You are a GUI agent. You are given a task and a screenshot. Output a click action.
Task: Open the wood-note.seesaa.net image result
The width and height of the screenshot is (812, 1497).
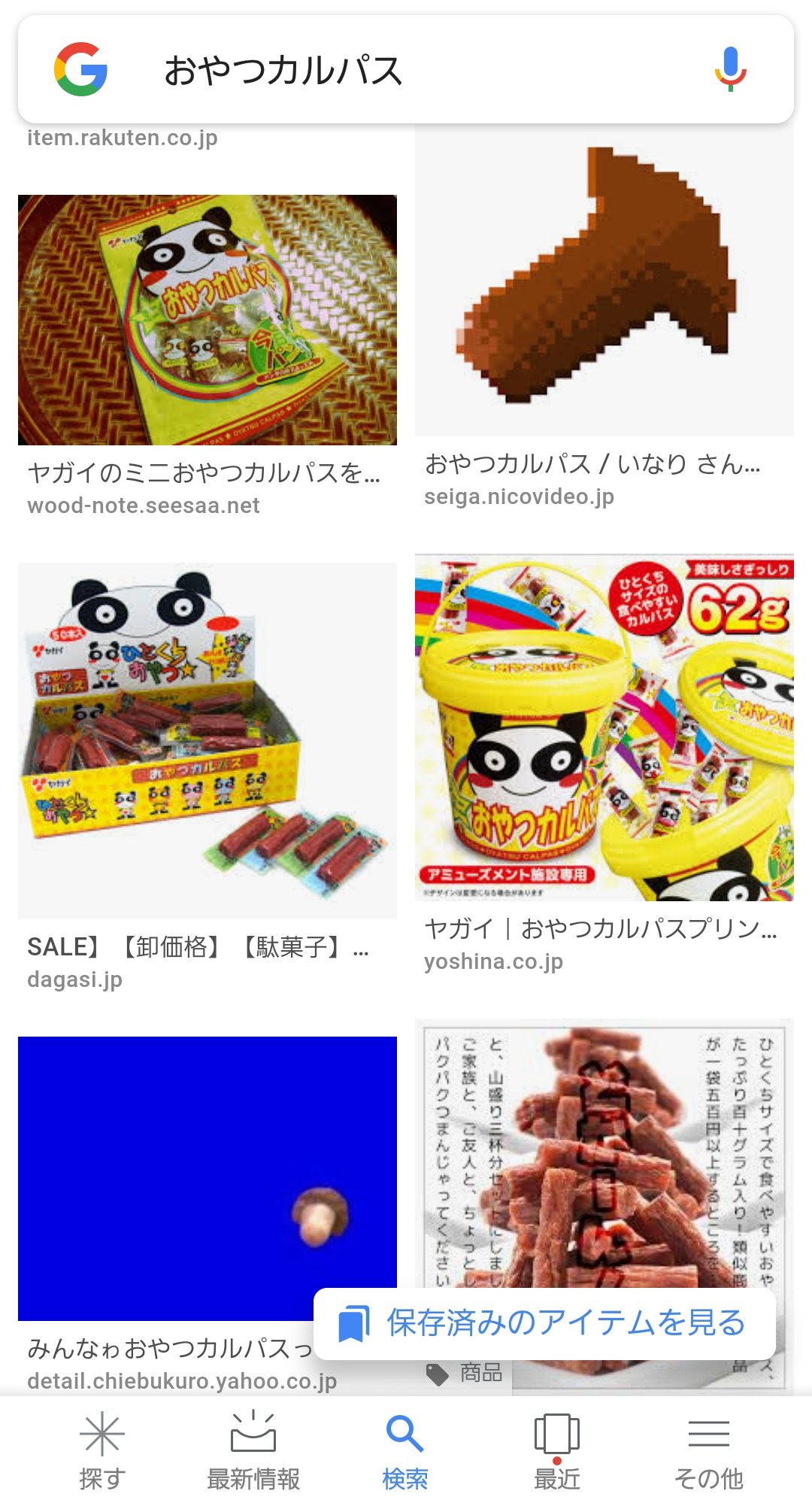click(x=208, y=320)
